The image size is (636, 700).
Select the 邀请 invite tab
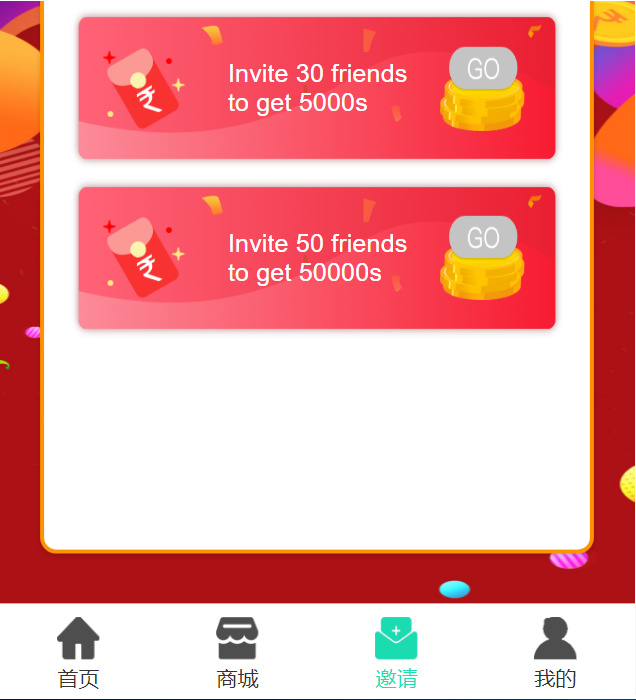(x=396, y=653)
